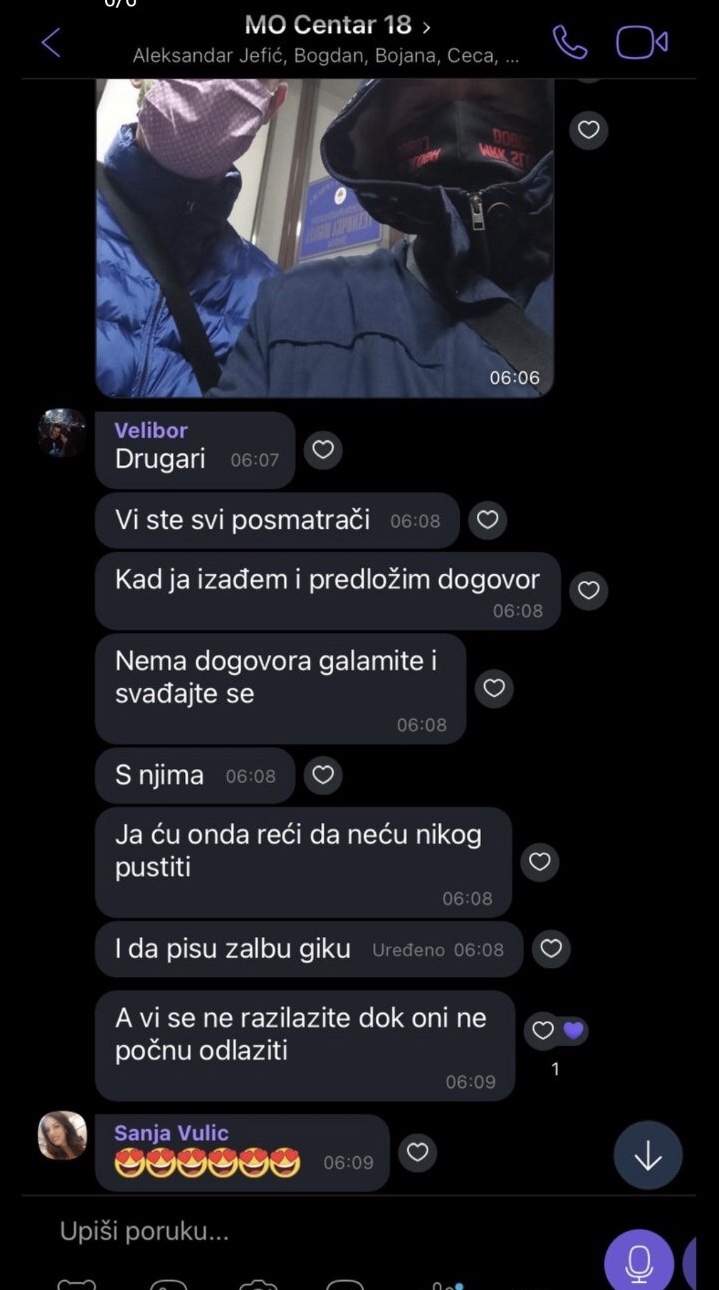719x1290 pixels.
Task: Like "Nema dogovora galamite" message
Action: pos(494,688)
